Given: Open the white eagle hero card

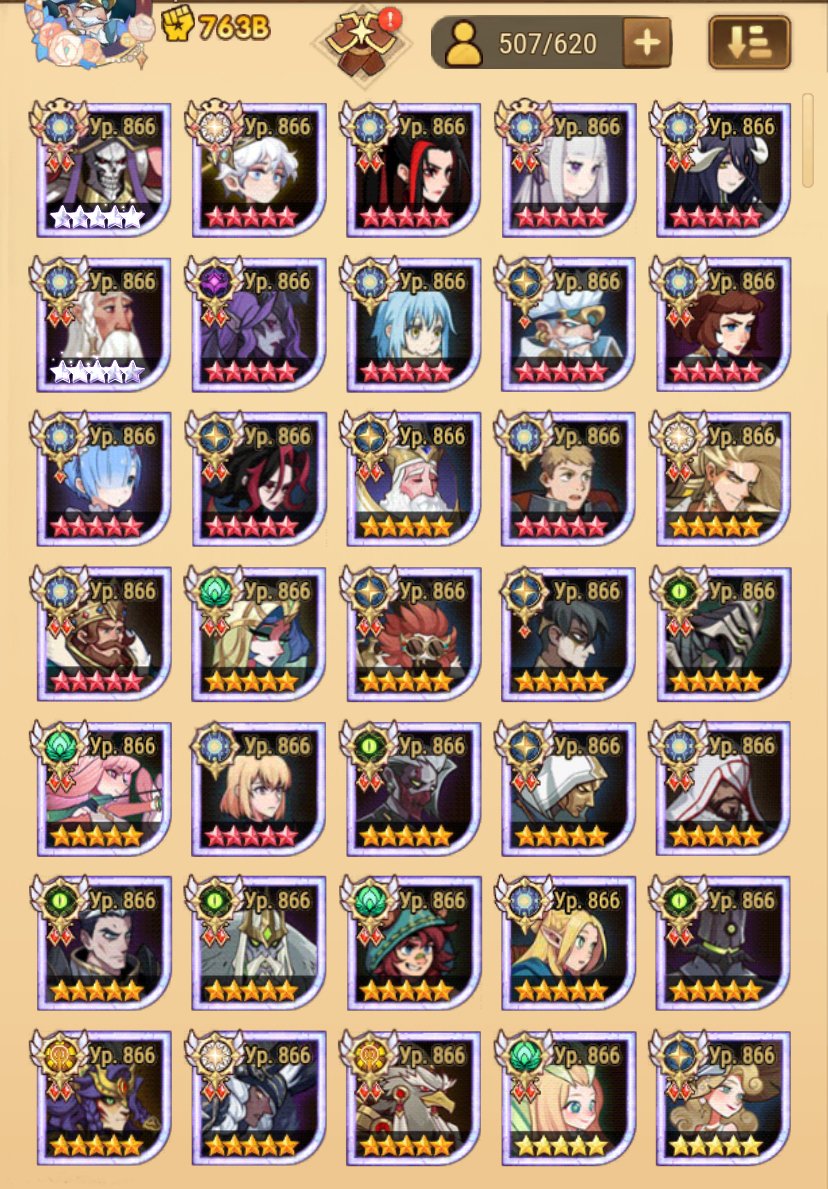Looking at the screenshot, I should pyautogui.click(x=412, y=1100).
